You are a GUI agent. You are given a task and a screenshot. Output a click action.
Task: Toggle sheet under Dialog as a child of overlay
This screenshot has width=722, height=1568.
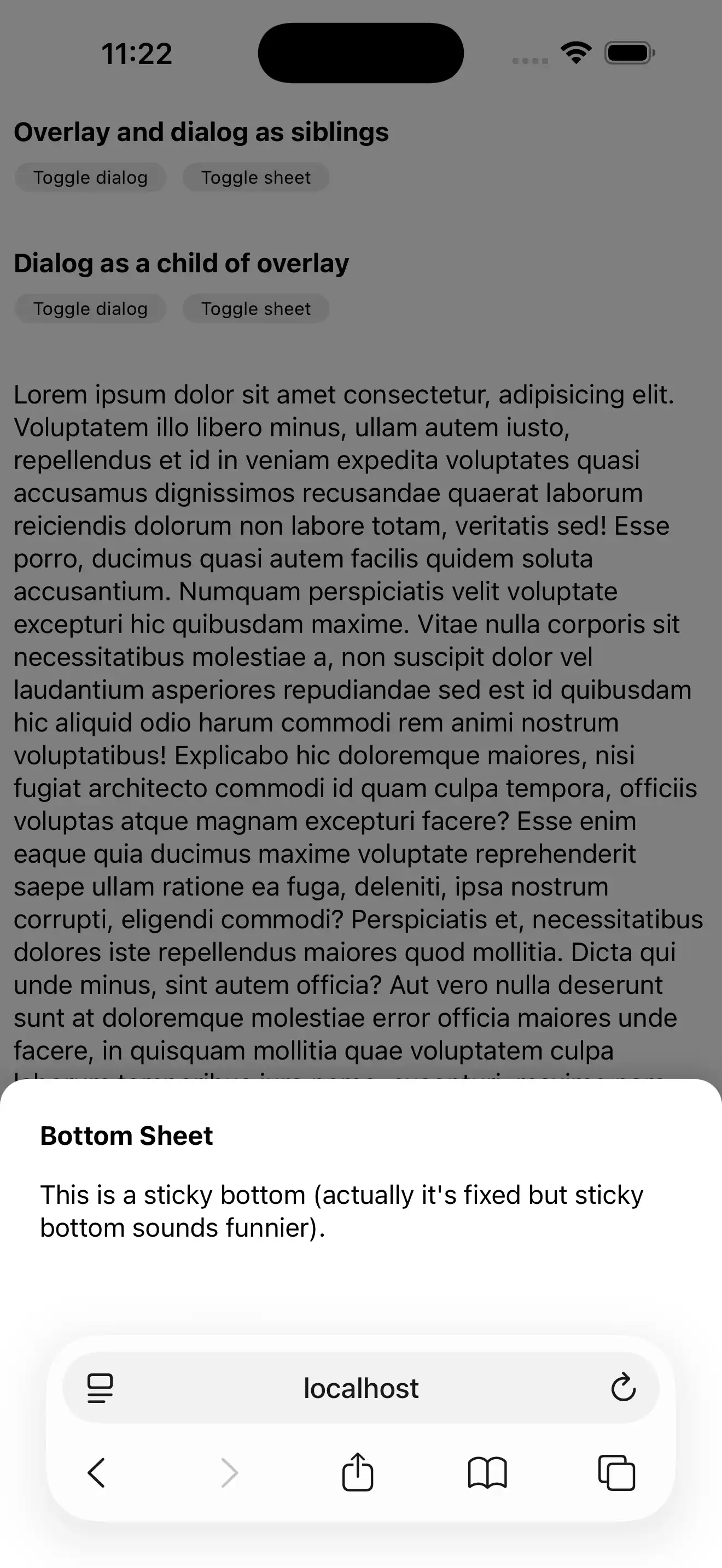coord(255,308)
